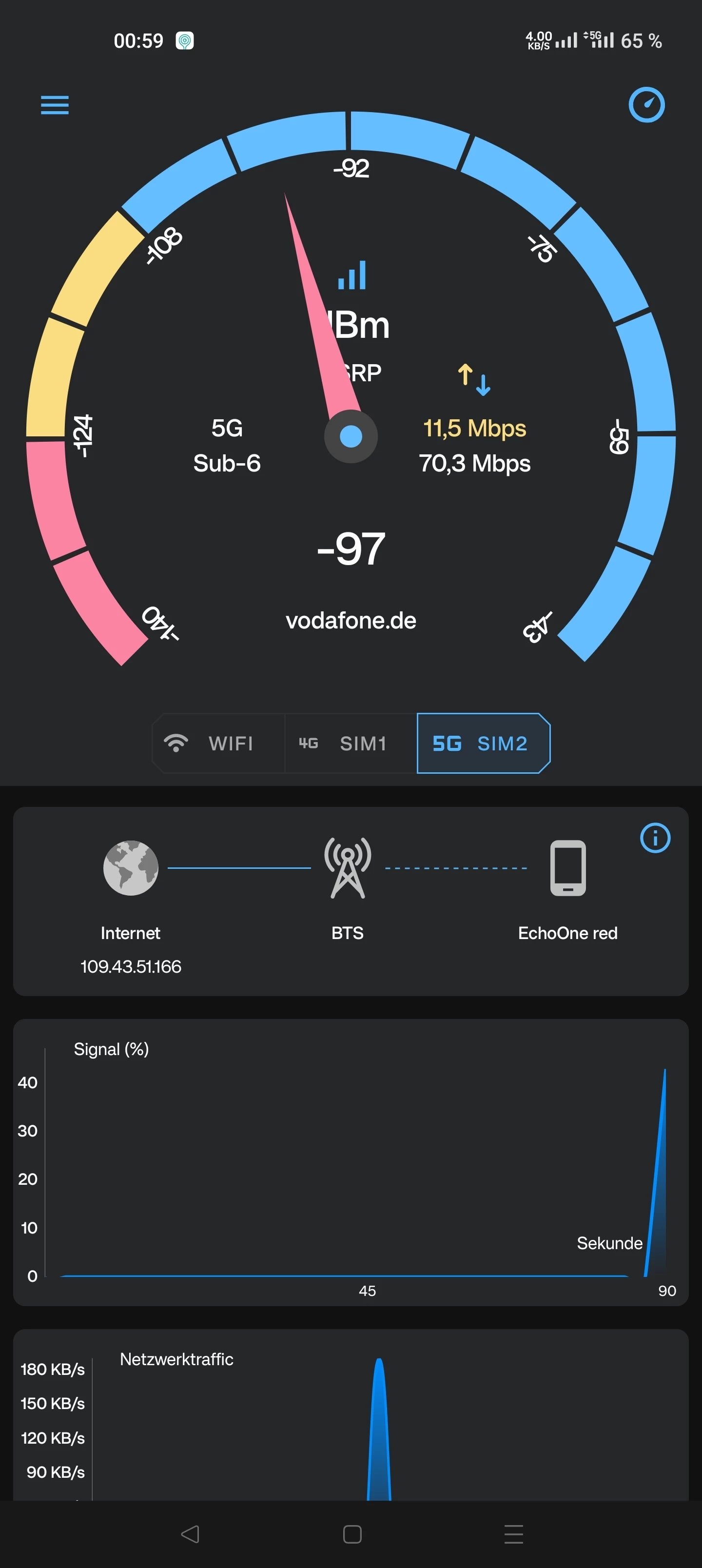Go to the home screen
Image resolution: width=702 pixels, height=1568 pixels.
(352, 1534)
